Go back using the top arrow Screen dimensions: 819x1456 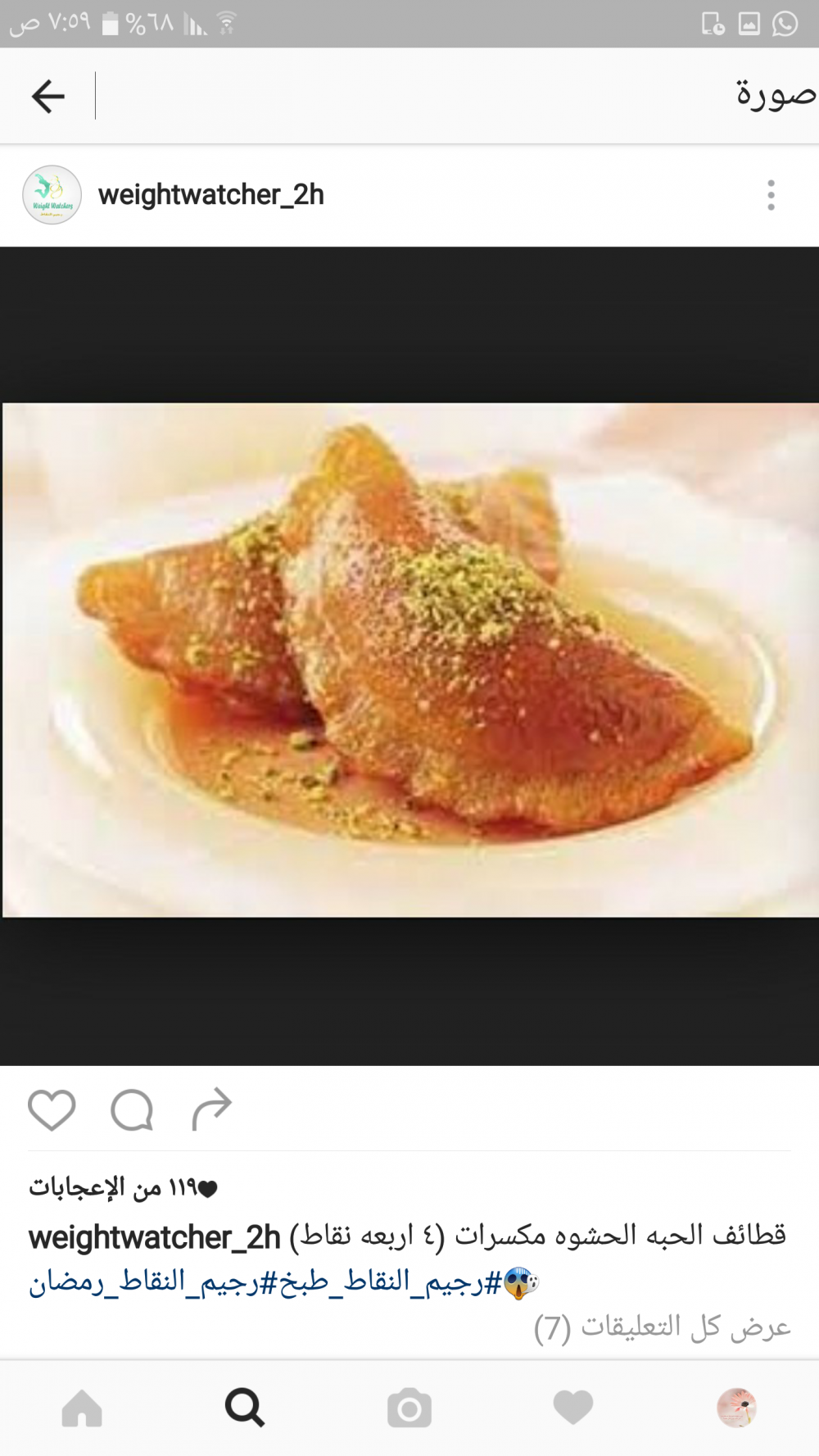48,97
